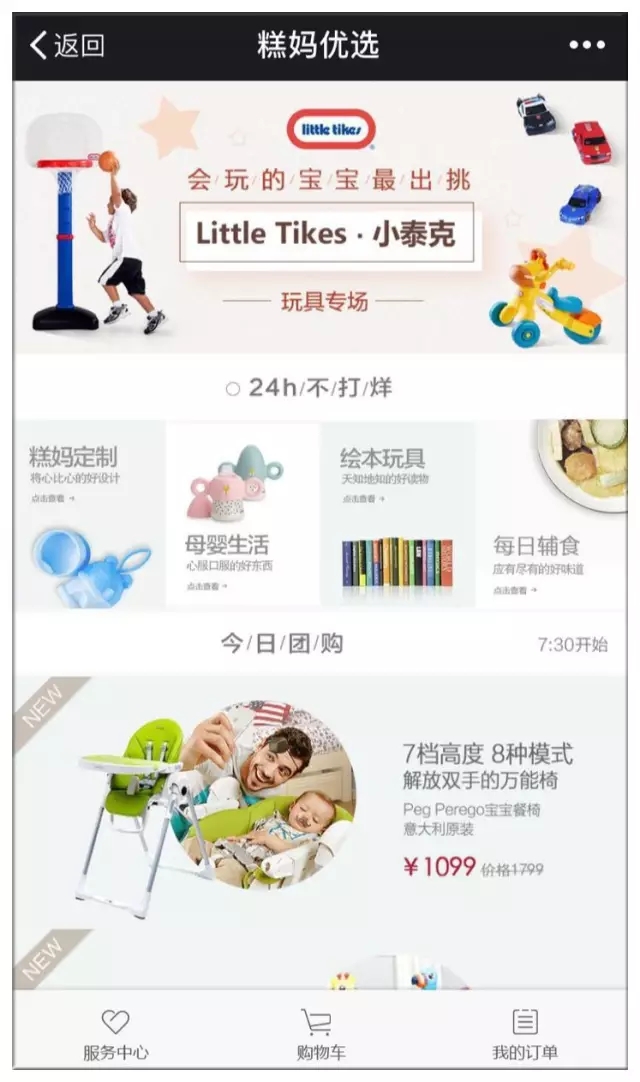The width and height of the screenshot is (640, 1082).
Task: Open the Little Tikes 玩具专场 banner
Action: click(x=320, y=217)
